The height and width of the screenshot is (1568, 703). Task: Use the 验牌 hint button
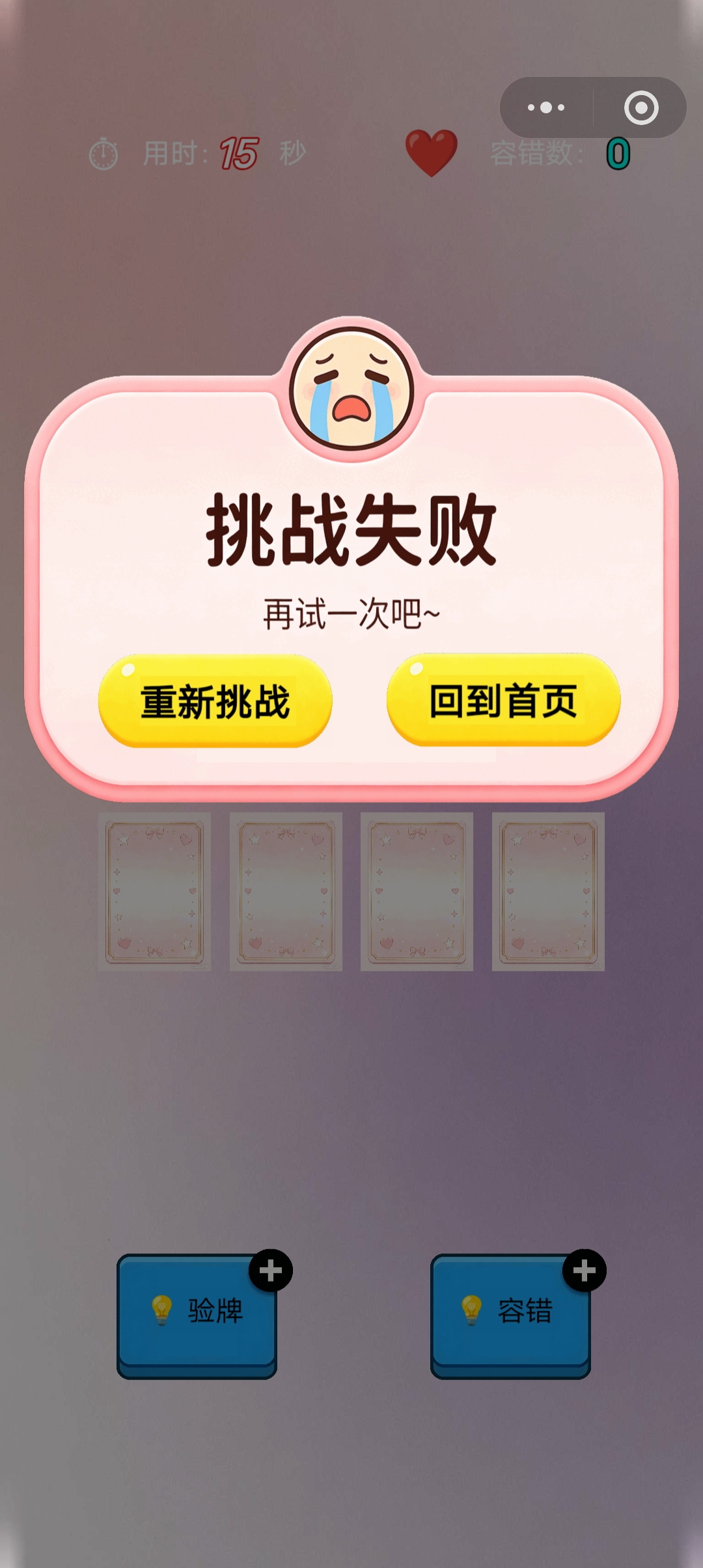(x=197, y=1311)
